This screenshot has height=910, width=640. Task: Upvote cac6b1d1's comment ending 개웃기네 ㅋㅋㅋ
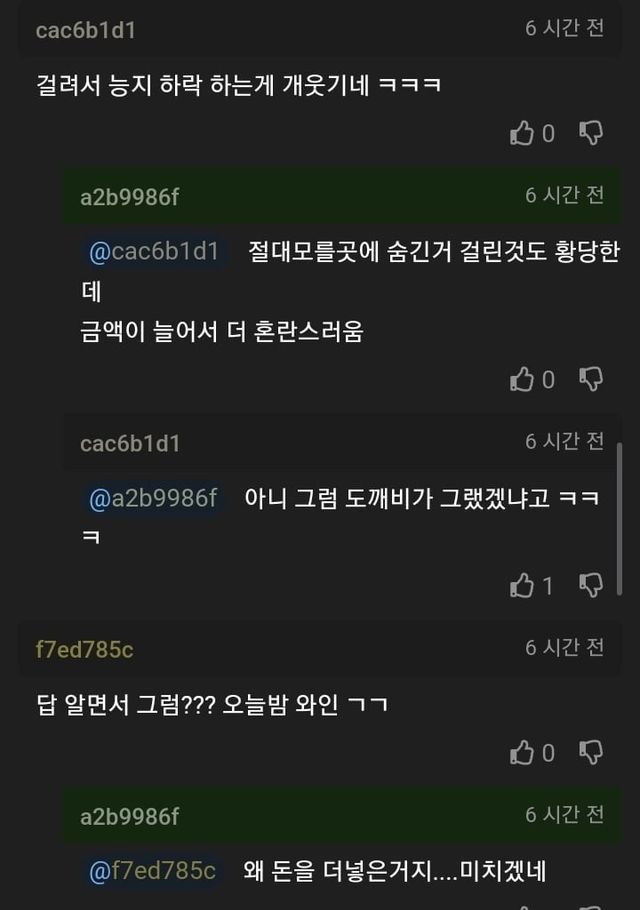tap(523, 133)
